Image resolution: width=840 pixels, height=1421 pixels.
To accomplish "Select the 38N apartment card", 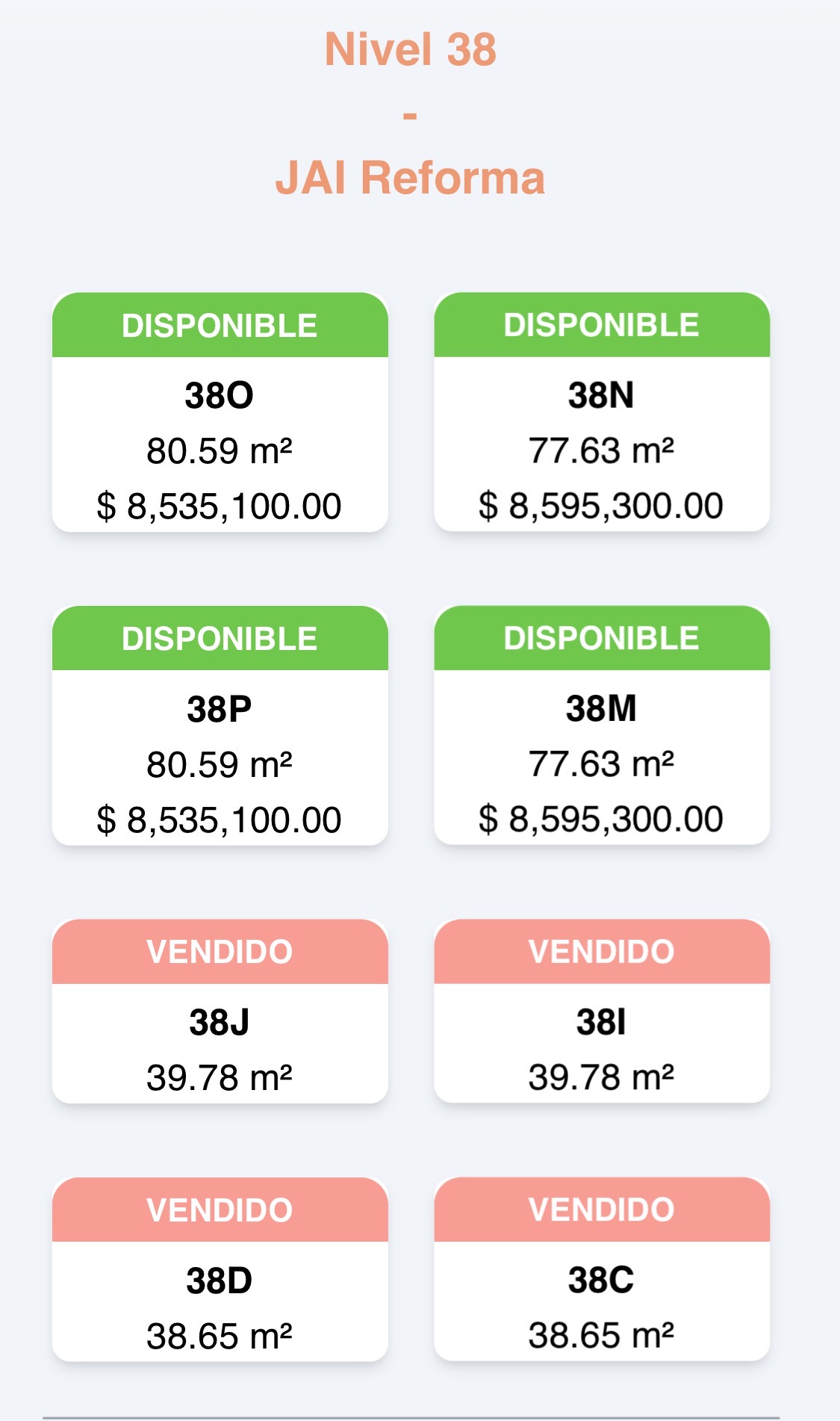I will (602, 412).
